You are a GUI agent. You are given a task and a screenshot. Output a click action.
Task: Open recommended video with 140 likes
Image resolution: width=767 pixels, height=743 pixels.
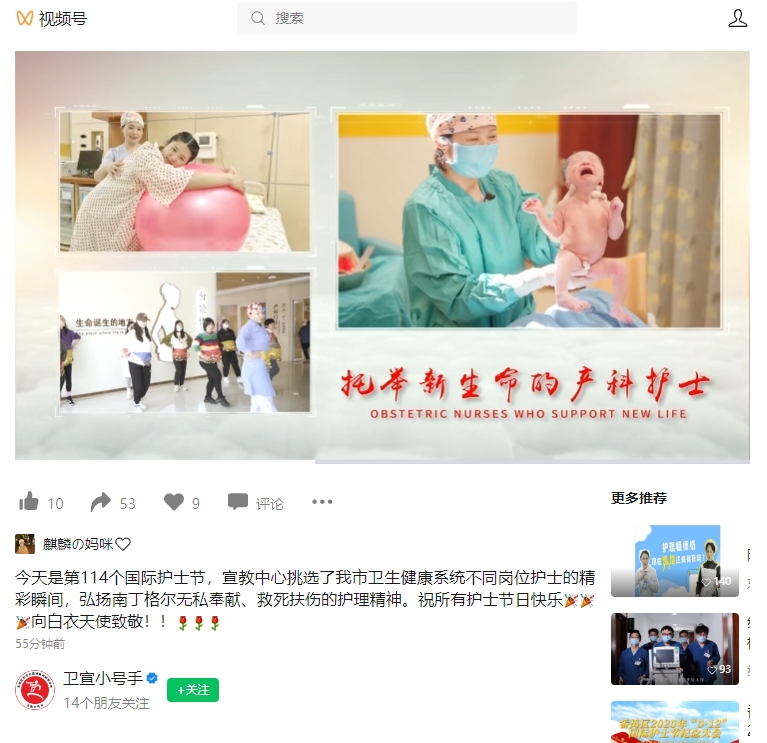[674, 561]
